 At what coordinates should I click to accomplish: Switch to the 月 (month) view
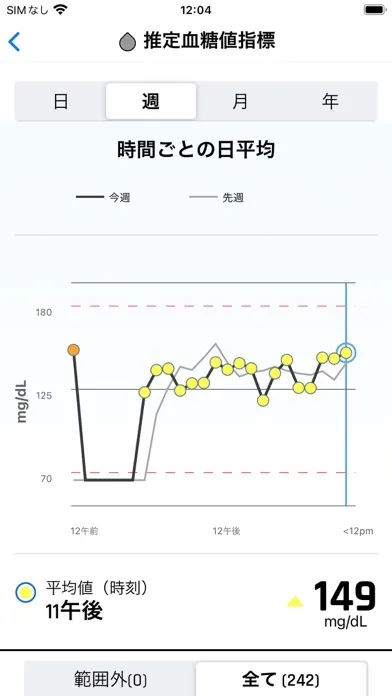[240, 102]
